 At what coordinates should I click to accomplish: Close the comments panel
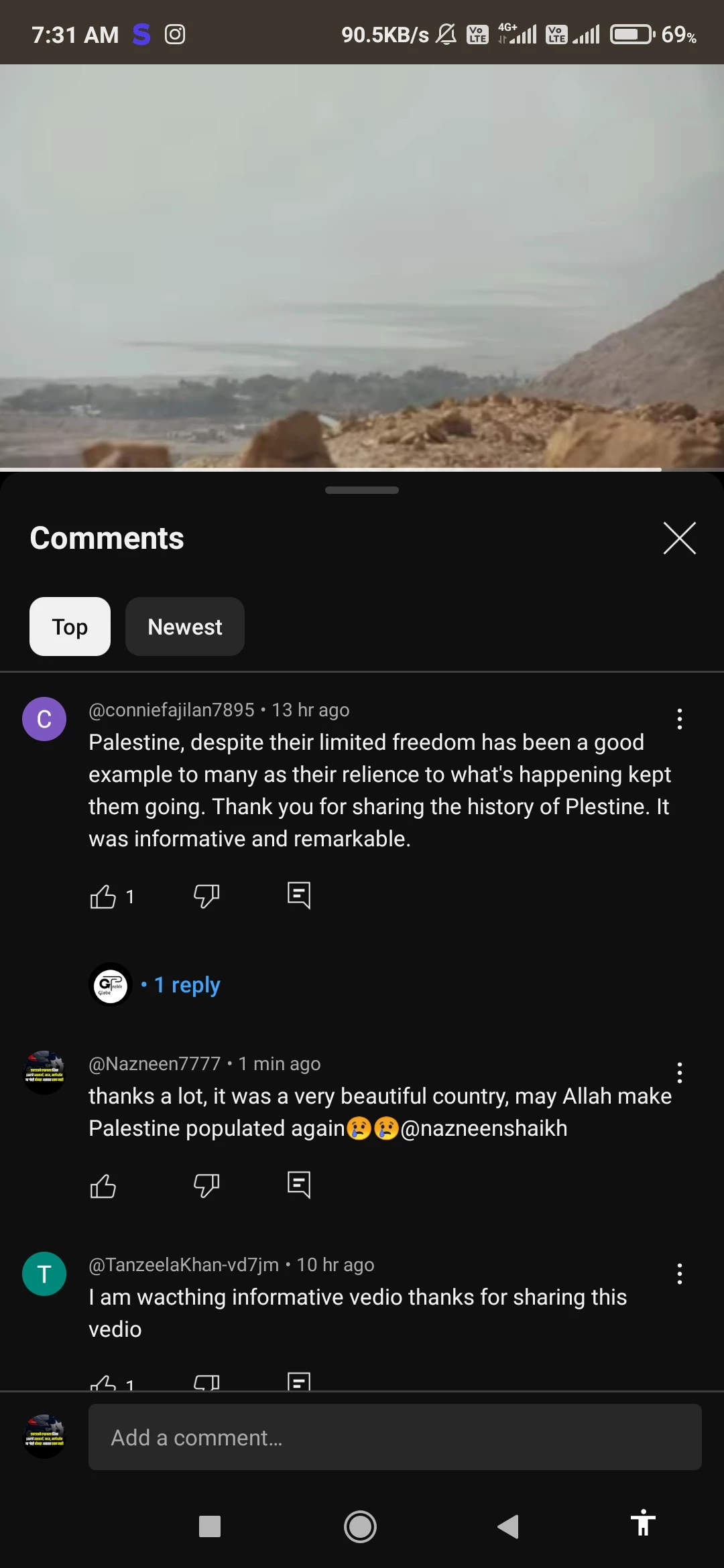679,538
